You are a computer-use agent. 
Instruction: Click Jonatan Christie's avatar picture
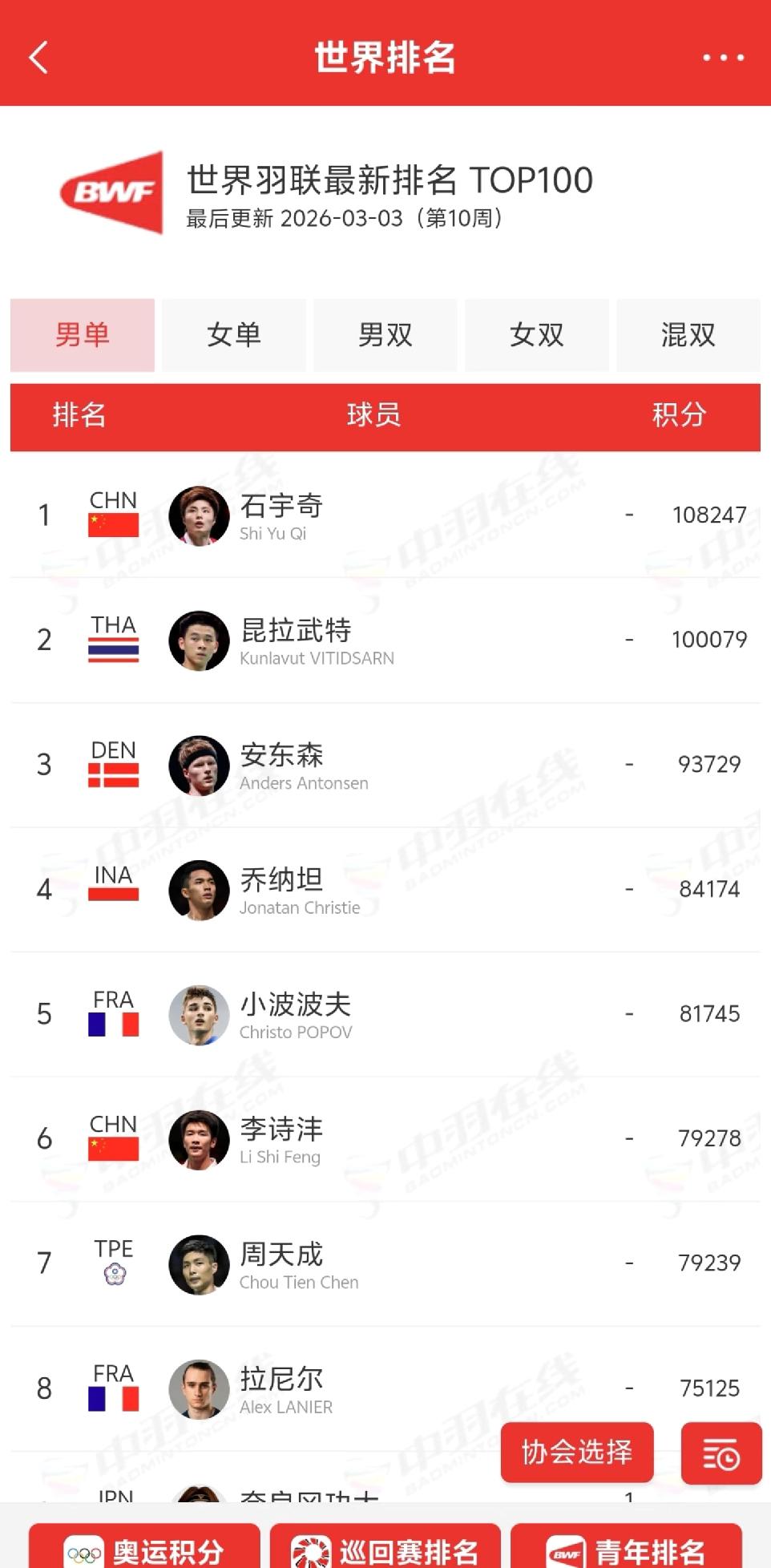tap(198, 890)
